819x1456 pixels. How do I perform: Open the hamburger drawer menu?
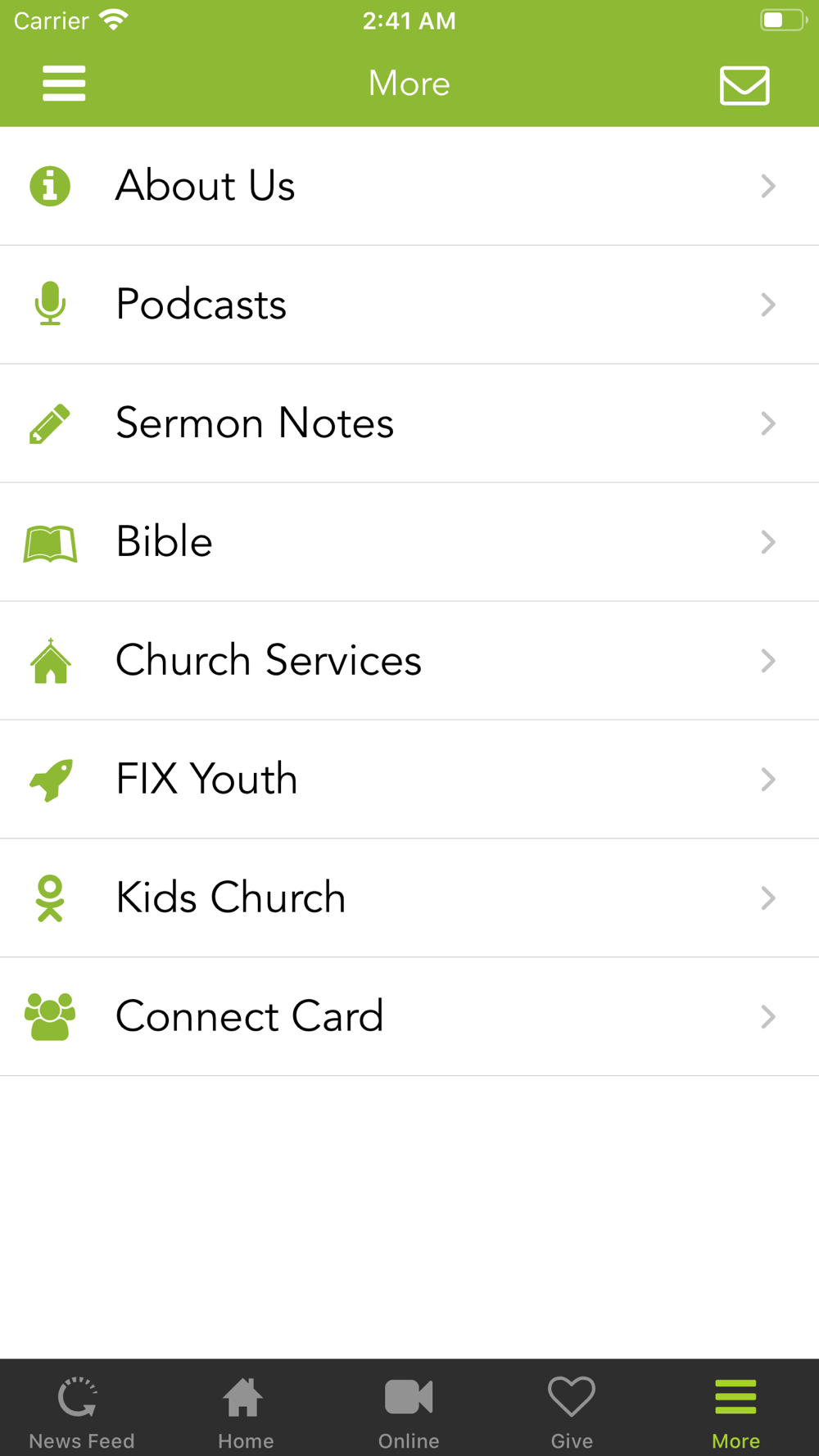64,84
